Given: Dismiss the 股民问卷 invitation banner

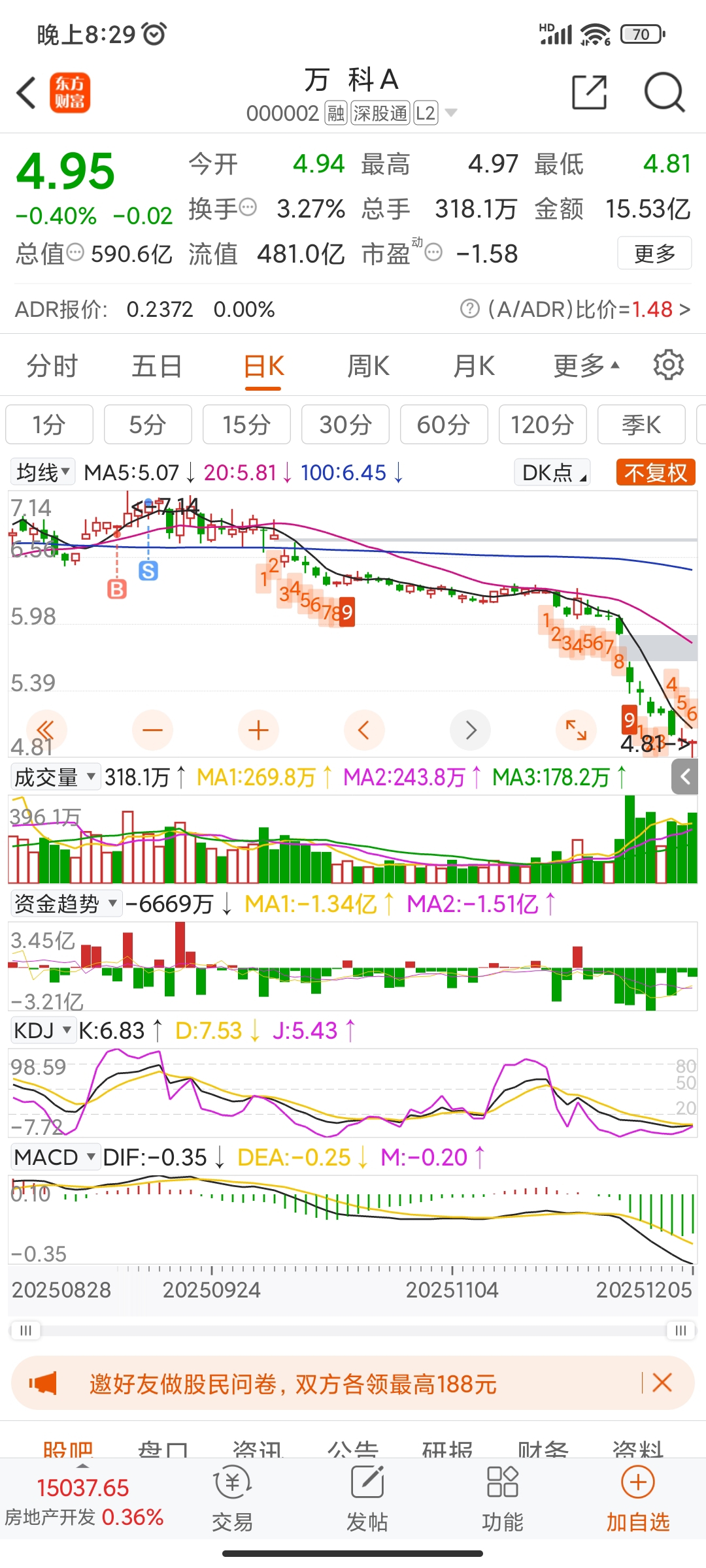Looking at the screenshot, I should point(662,1382).
